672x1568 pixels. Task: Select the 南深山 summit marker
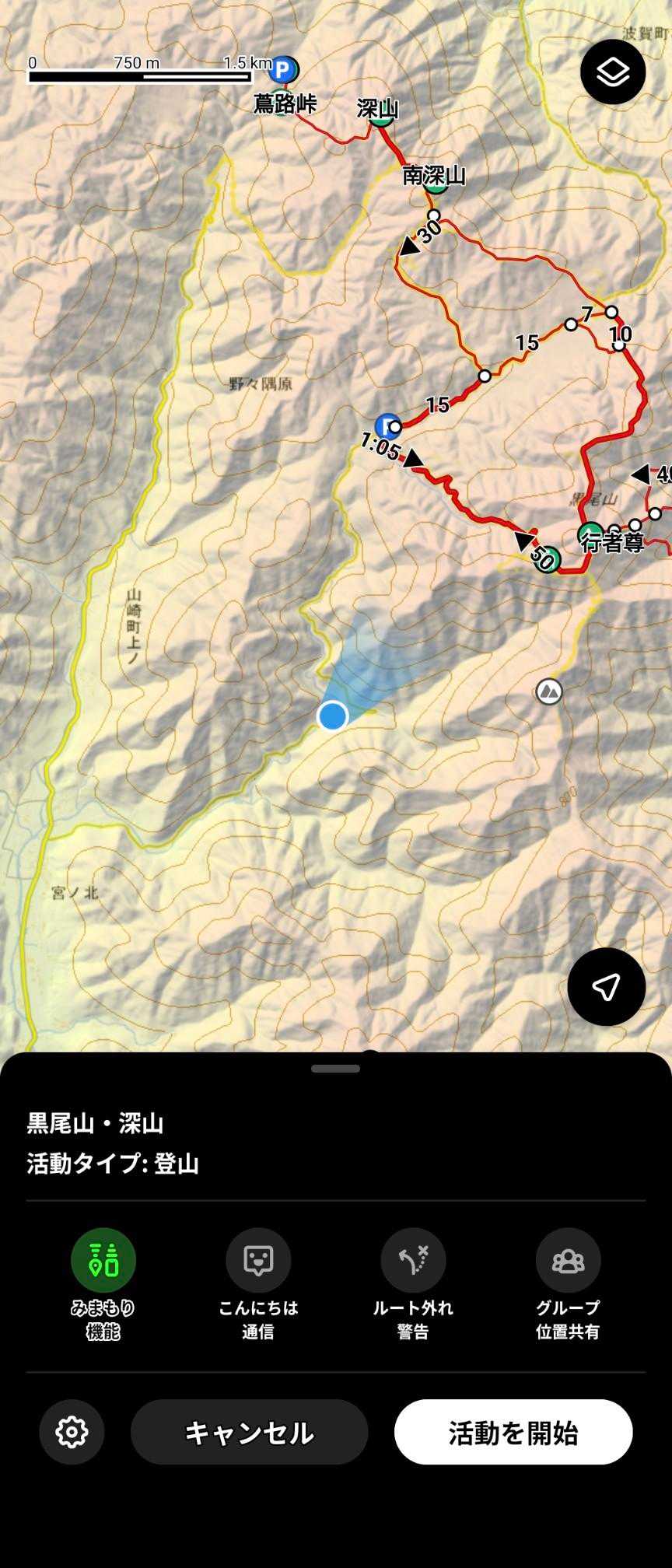click(436, 181)
